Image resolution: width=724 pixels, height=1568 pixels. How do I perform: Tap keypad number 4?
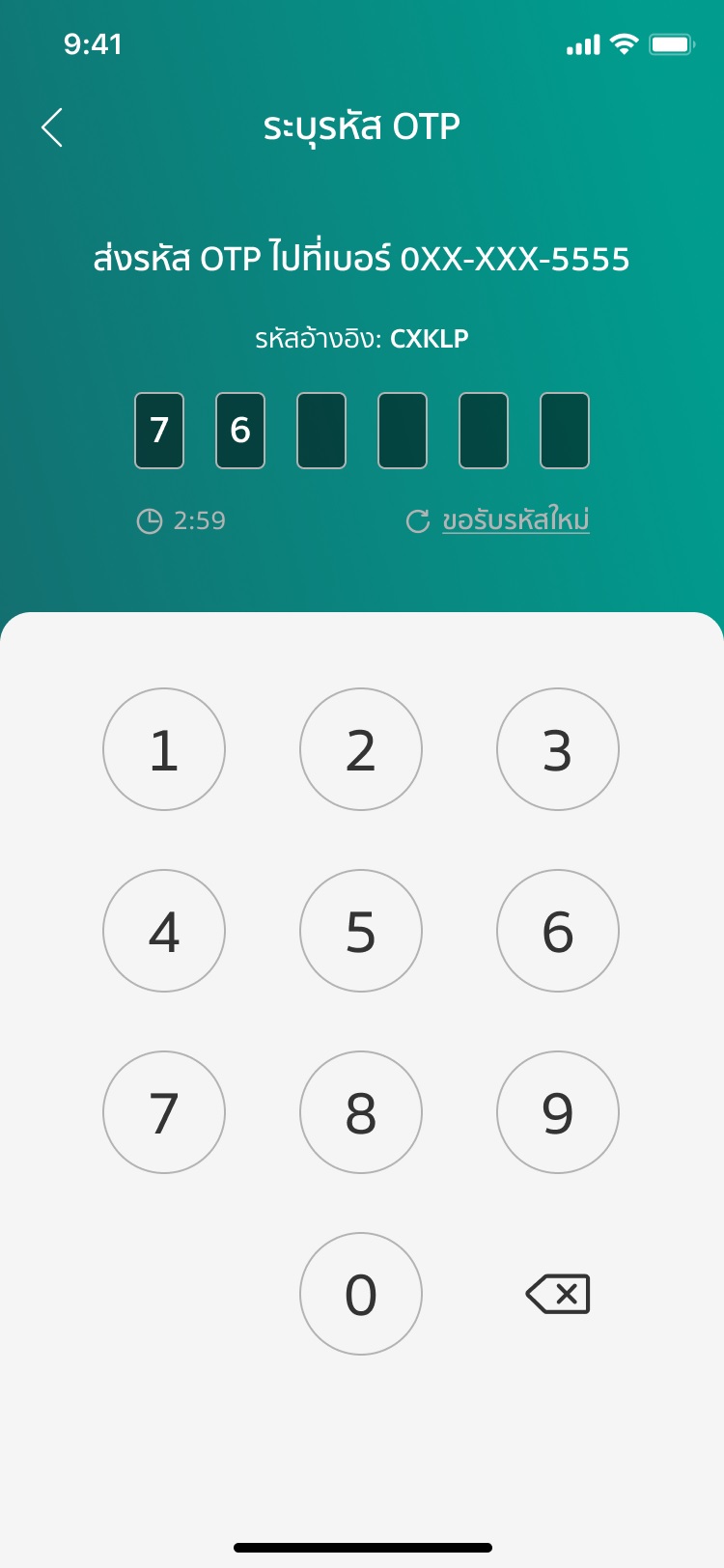164,931
